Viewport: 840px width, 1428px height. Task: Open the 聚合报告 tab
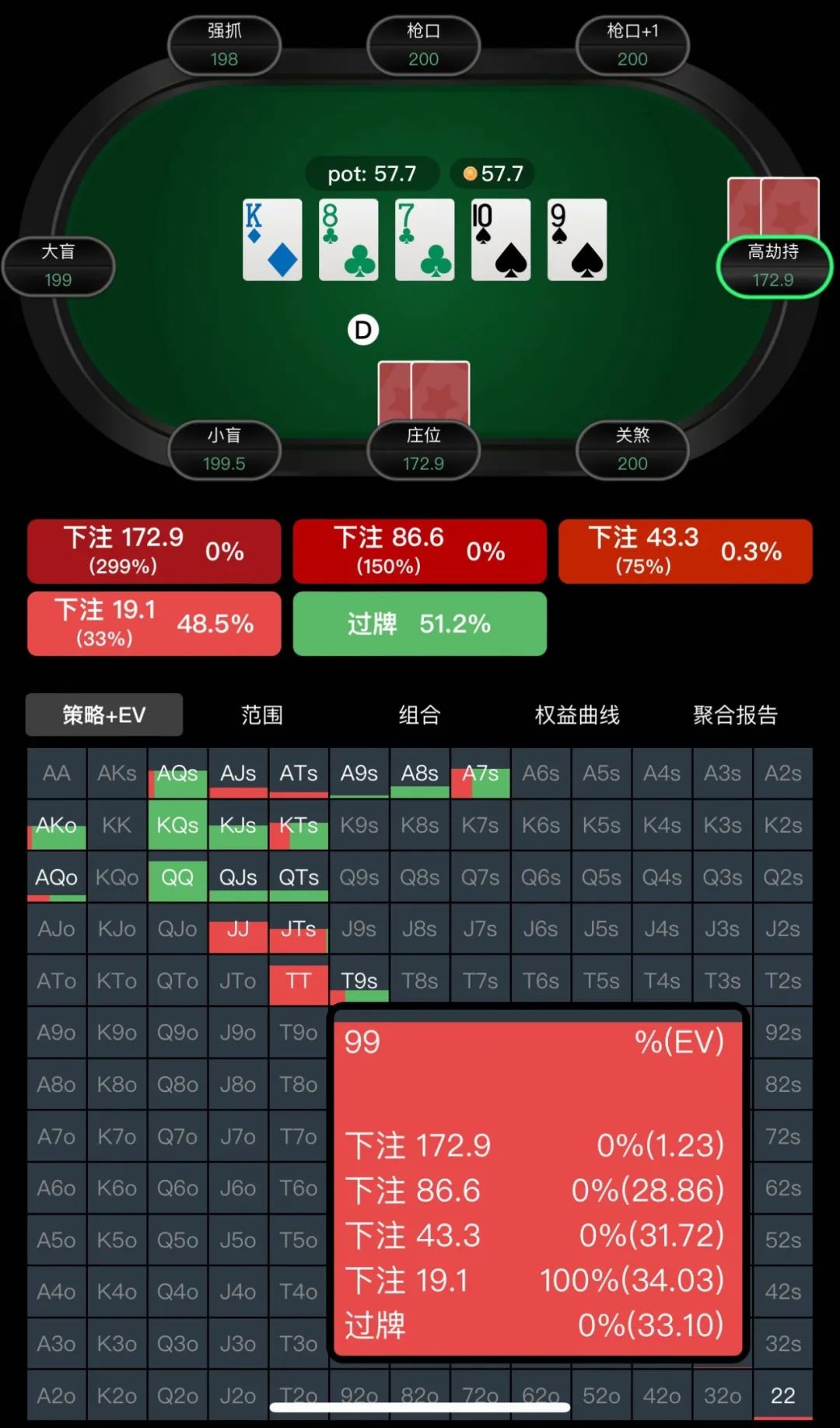coord(735,714)
